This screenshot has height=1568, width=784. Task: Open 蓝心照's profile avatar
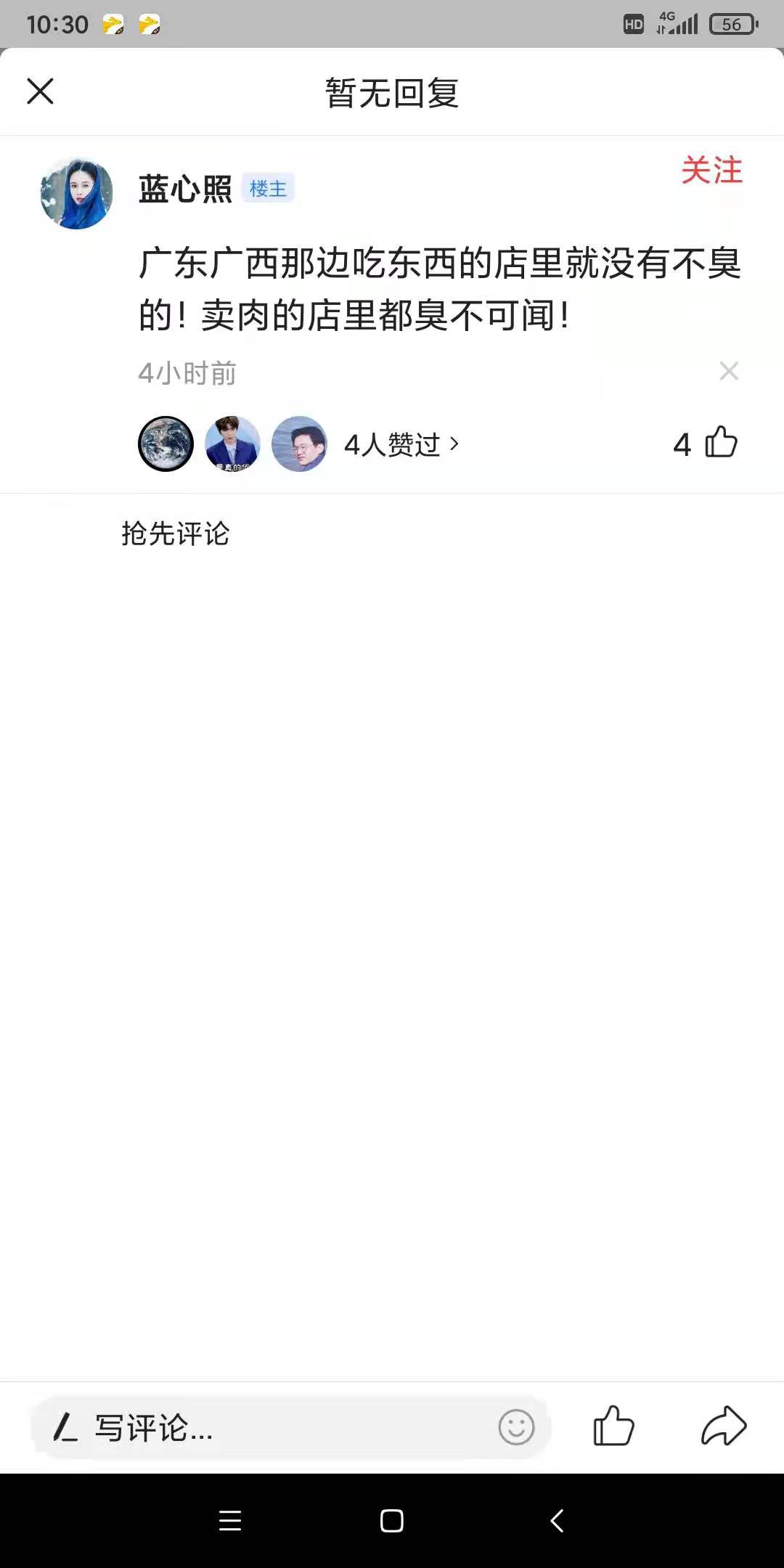77,193
